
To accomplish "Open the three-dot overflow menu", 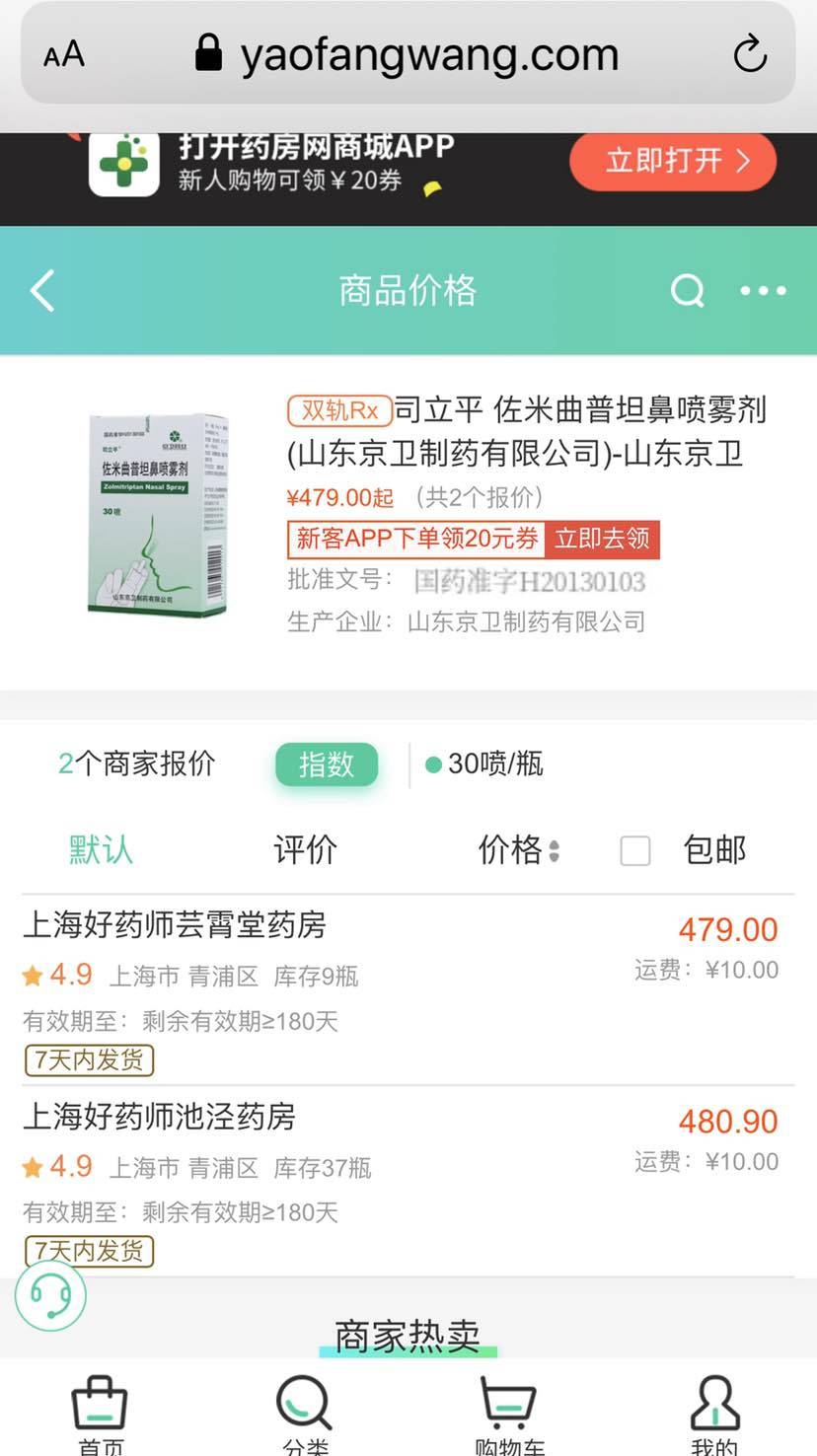I will (764, 291).
